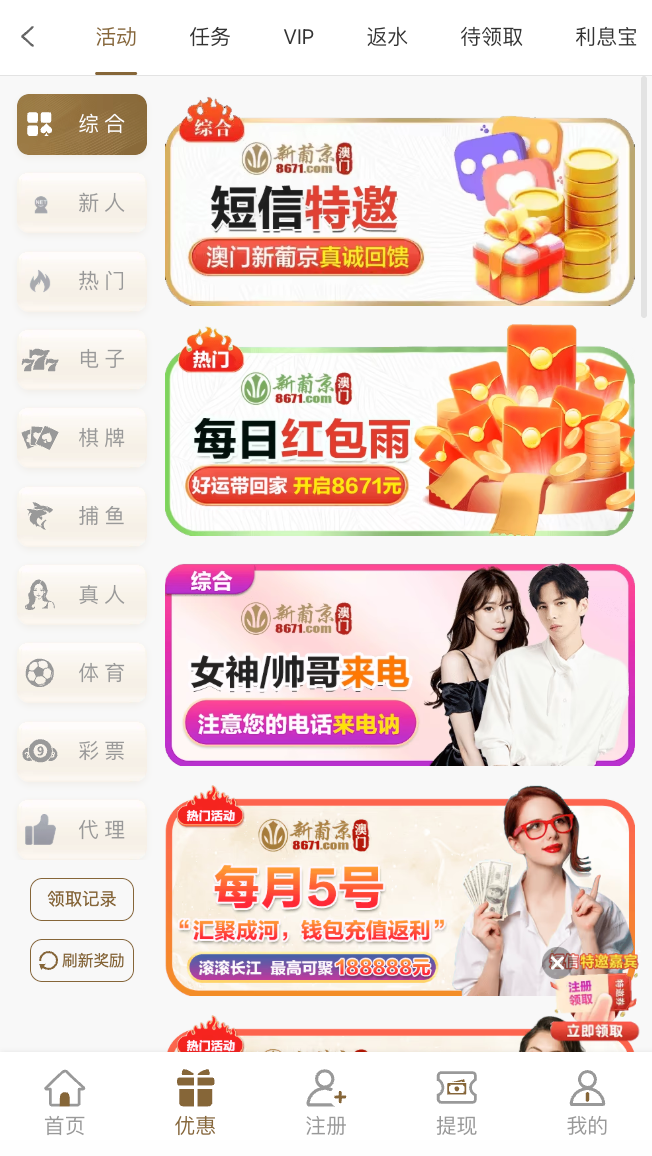652x1156 pixels.
Task: Choose the 体育 category
Action: 82,673
